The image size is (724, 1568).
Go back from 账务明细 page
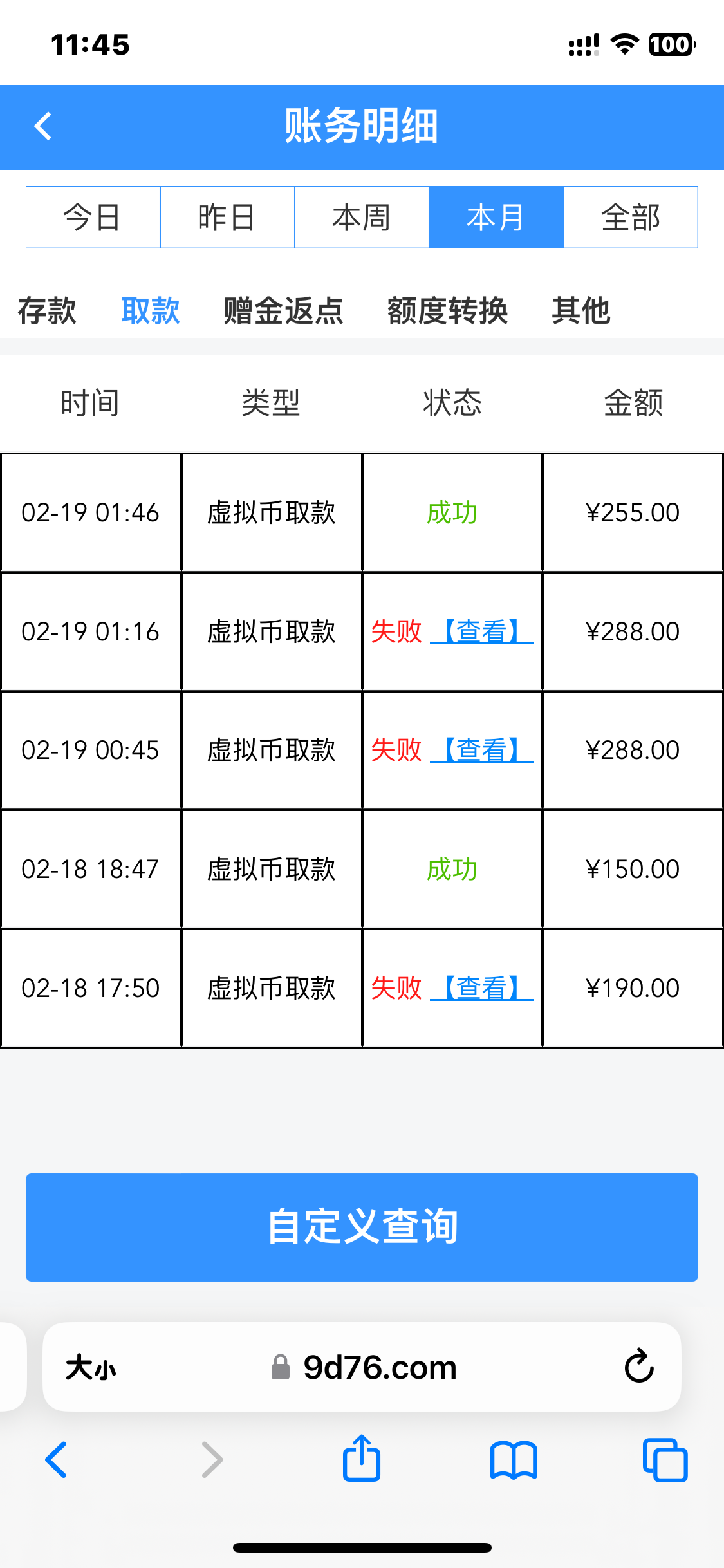pyautogui.click(x=43, y=126)
